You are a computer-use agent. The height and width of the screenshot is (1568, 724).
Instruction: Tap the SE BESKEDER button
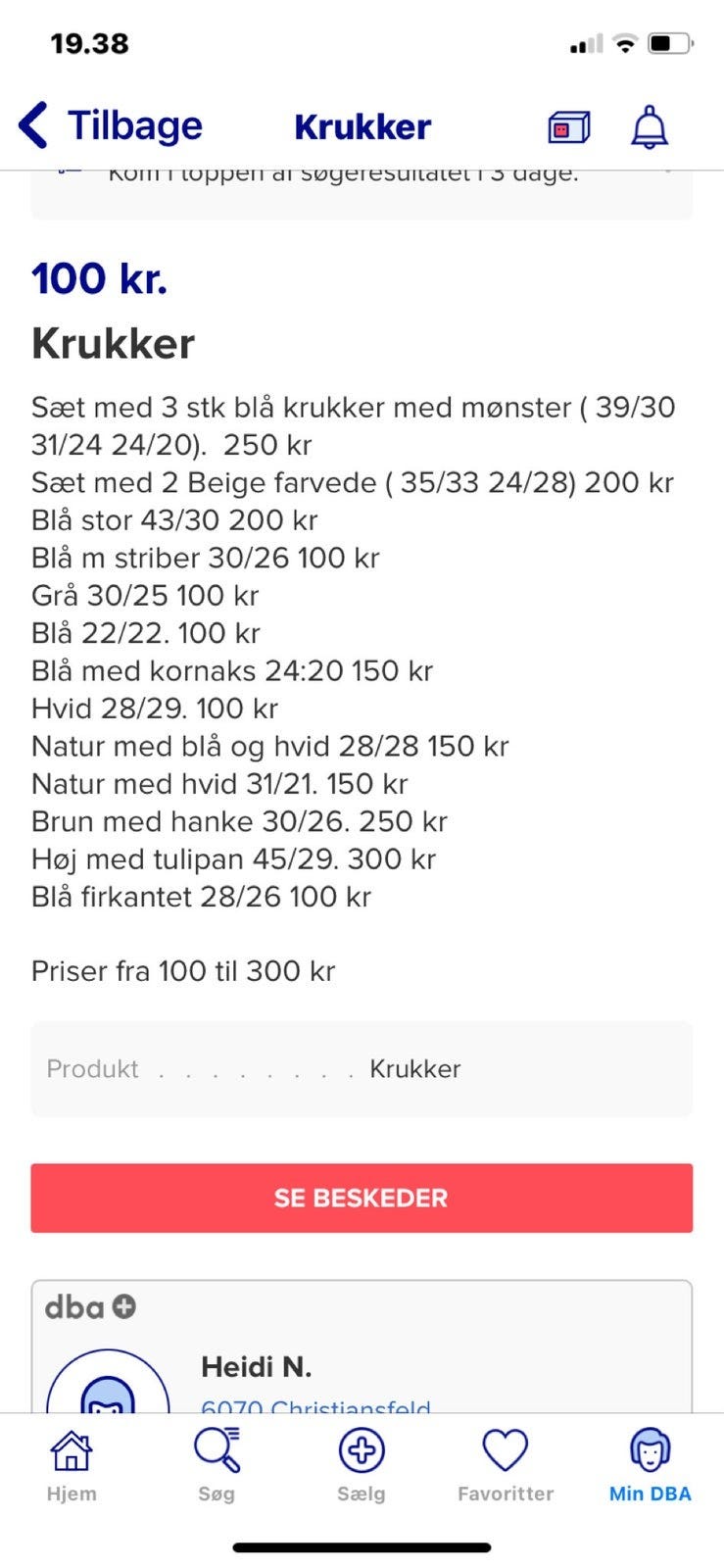pyautogui.click(x=362, y=1198)
